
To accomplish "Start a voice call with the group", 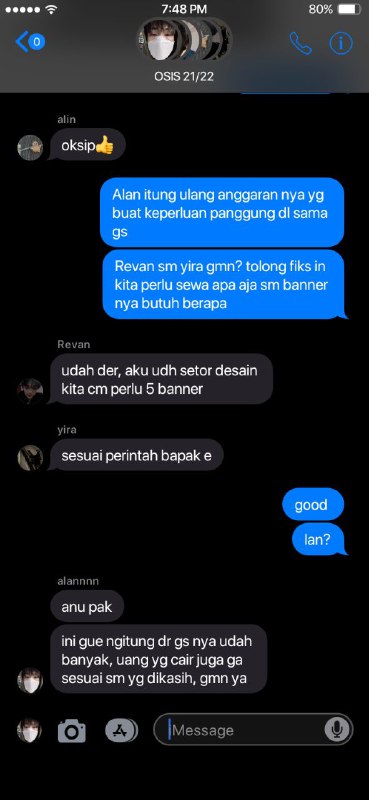I will coord(301,43).
